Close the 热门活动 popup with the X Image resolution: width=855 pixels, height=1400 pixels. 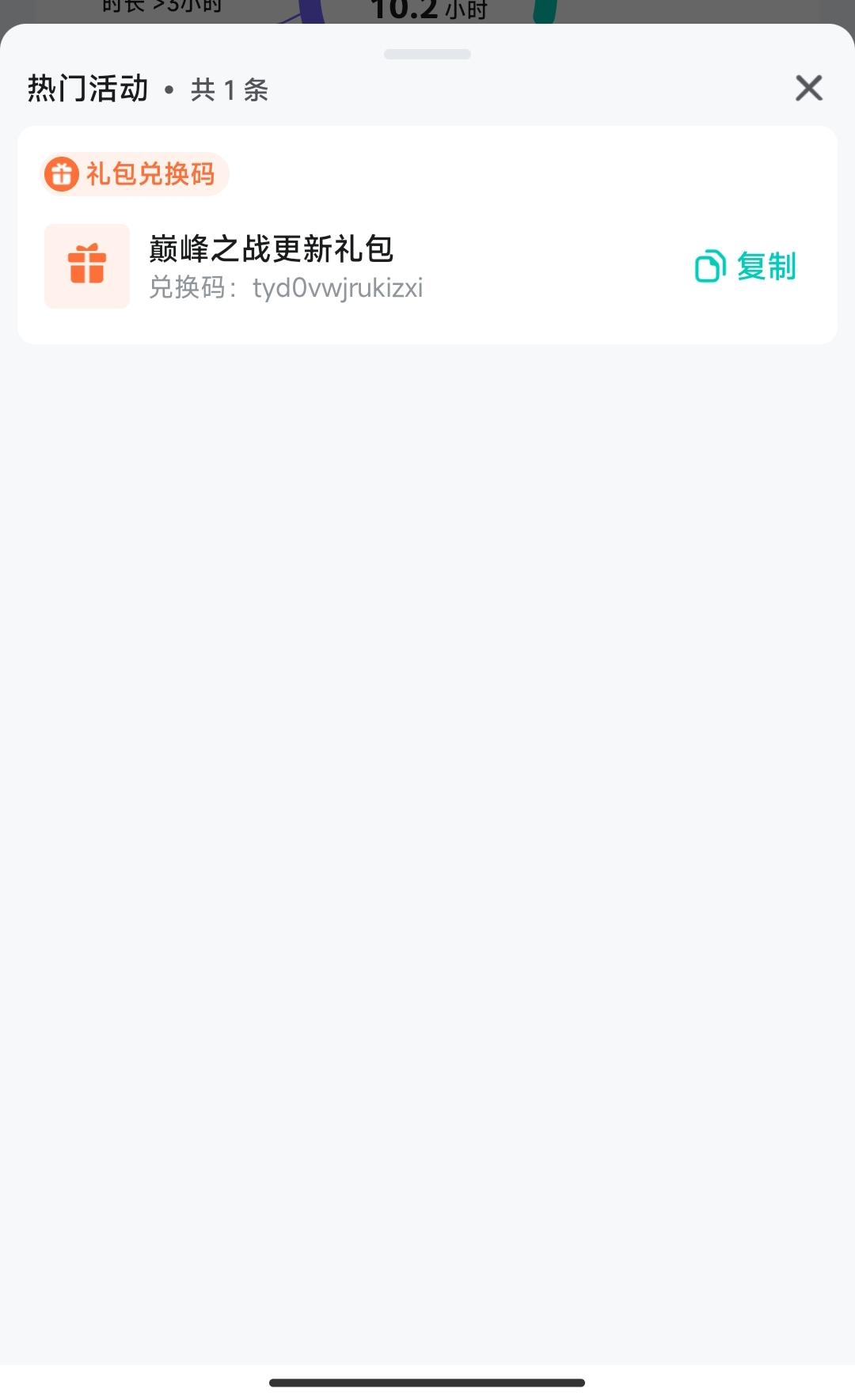(808, 89)
